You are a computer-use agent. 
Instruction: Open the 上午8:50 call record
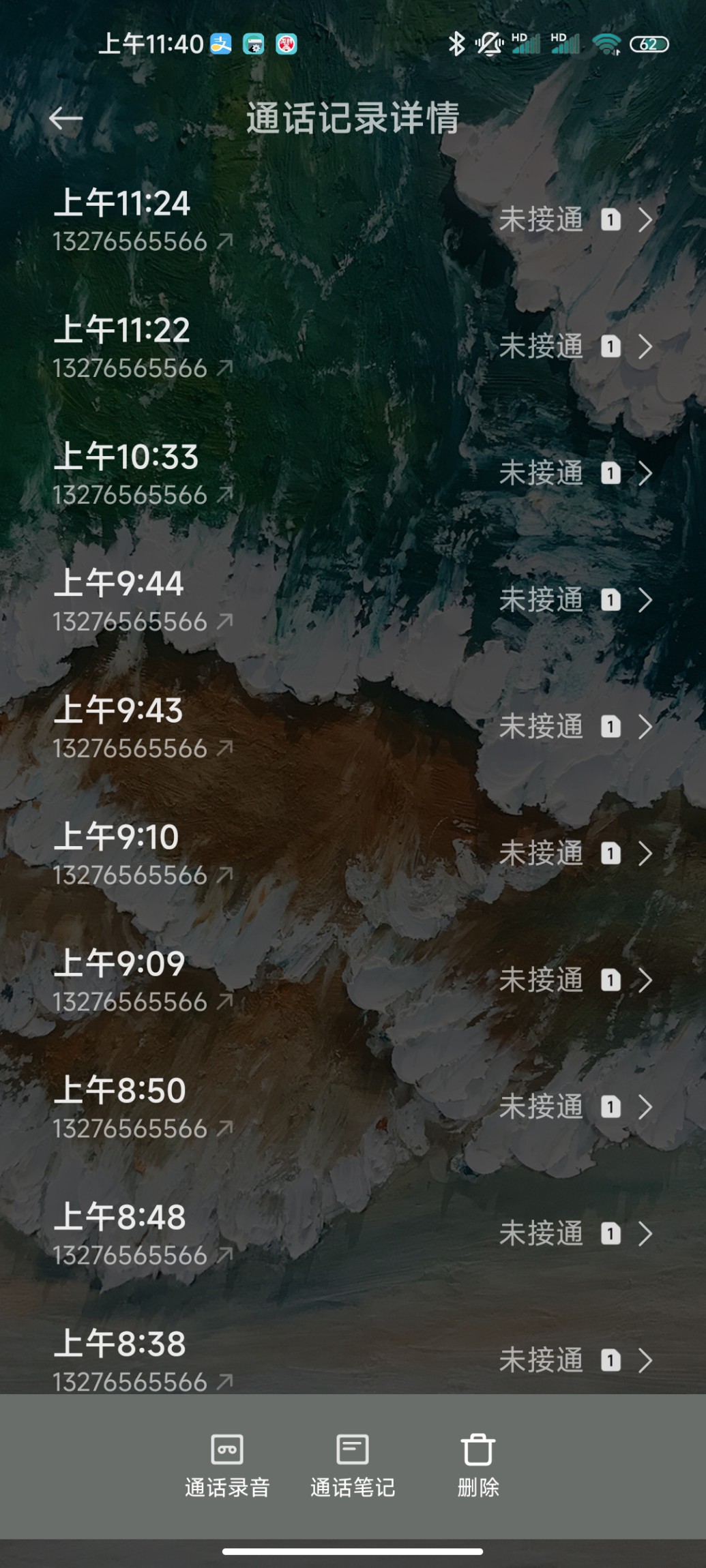tap(353, 1108)
